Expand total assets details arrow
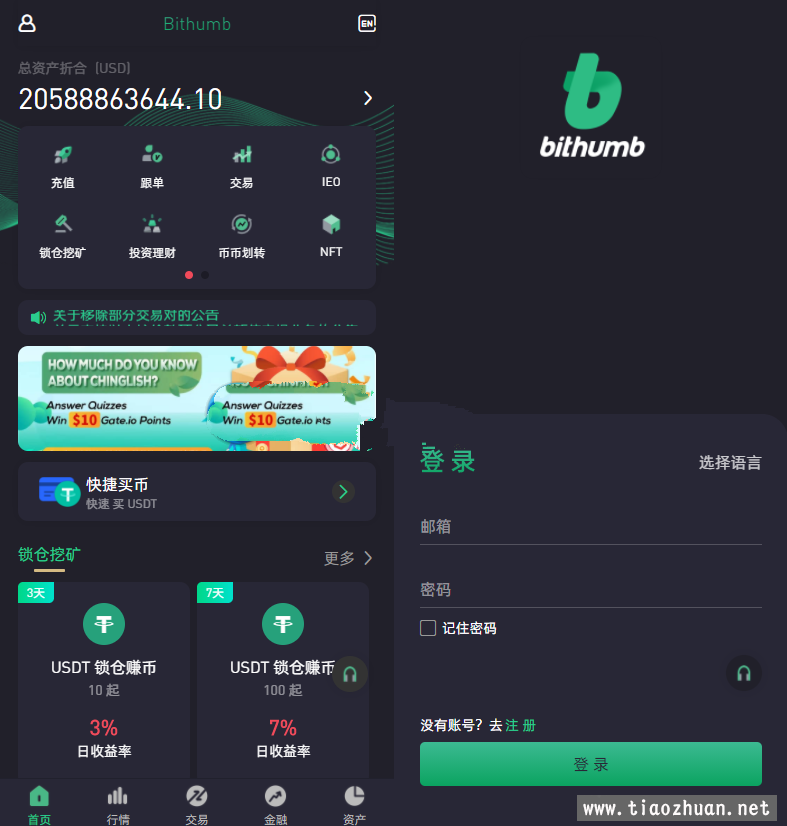 coord(367,98)
